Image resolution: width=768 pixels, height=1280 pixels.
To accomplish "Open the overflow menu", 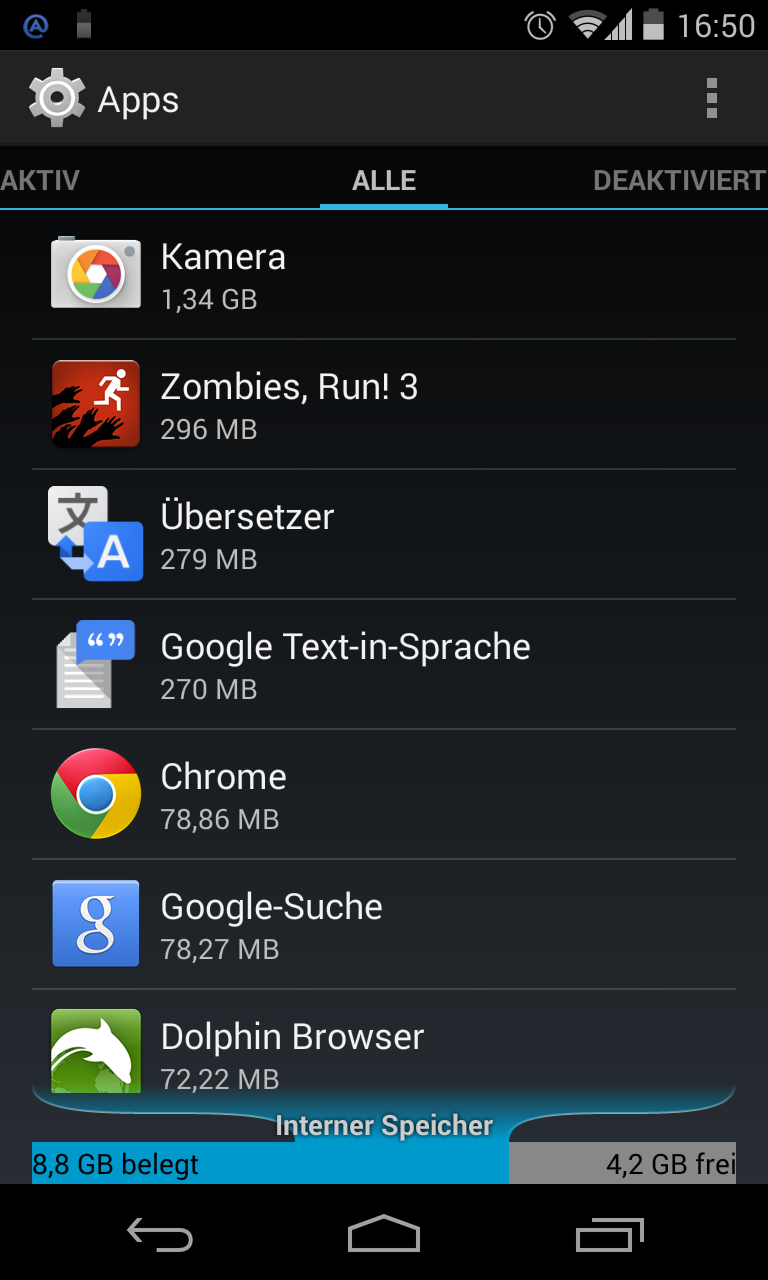I will tap(711, 98).
